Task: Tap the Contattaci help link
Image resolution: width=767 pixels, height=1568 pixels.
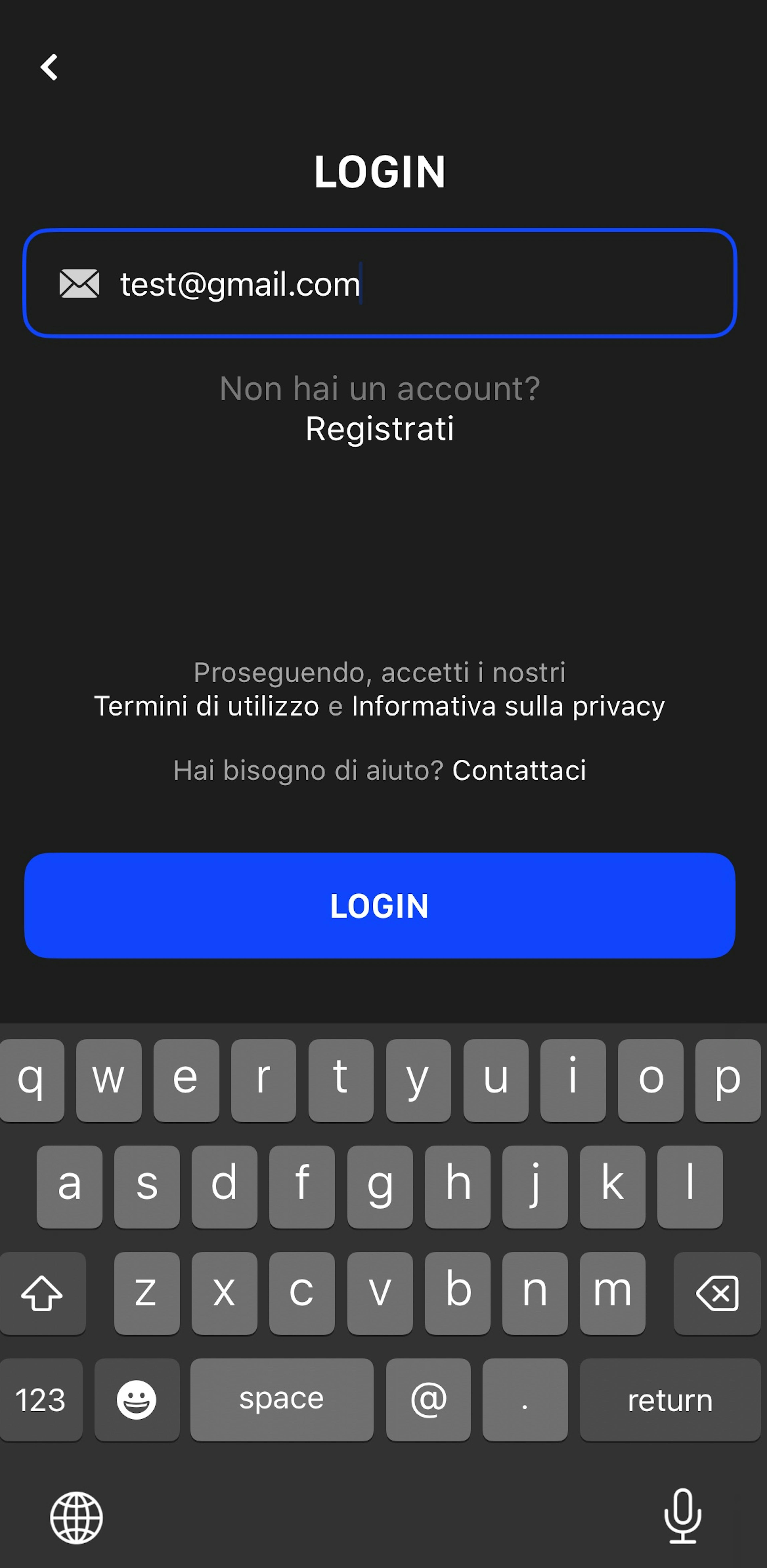Action: (x=519, y=771)
